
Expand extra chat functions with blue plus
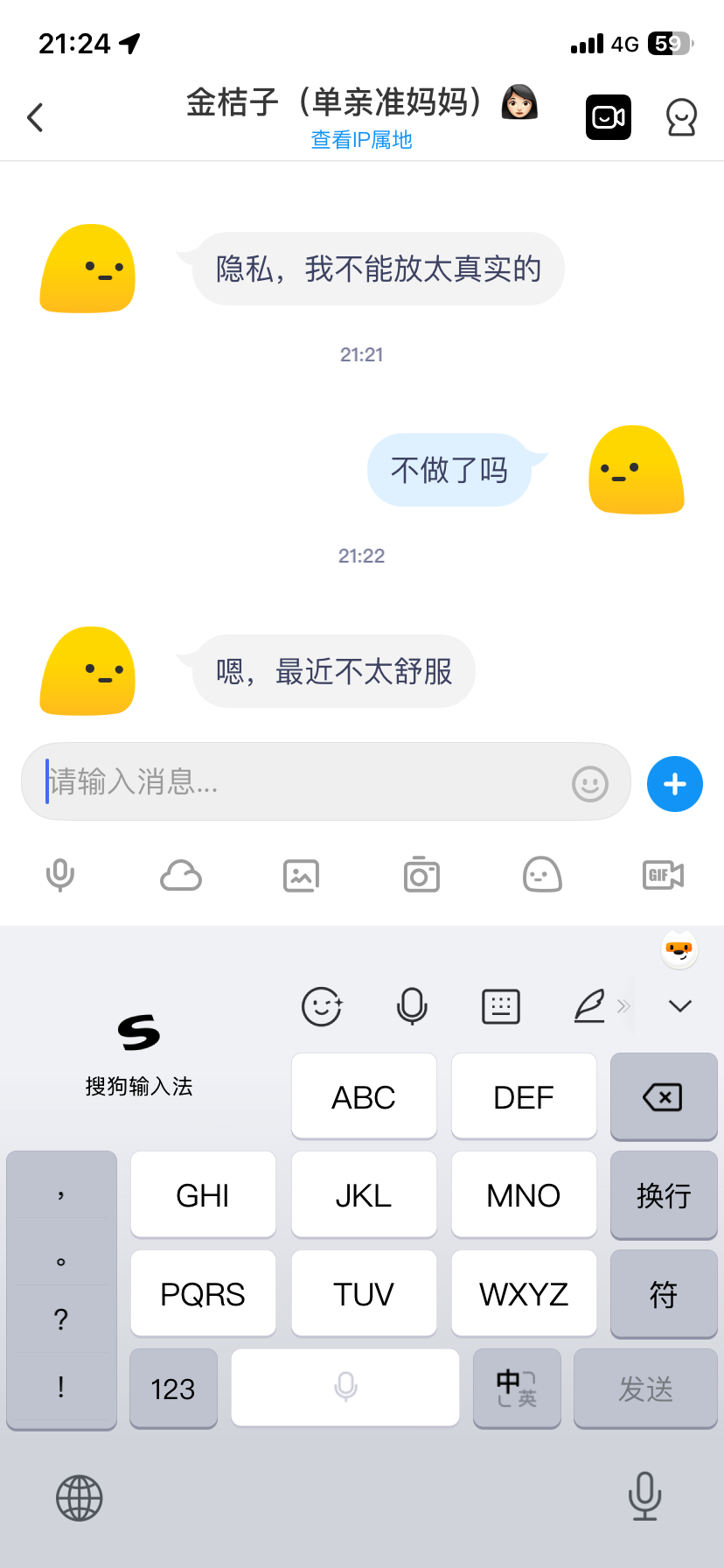click(674, 784)
